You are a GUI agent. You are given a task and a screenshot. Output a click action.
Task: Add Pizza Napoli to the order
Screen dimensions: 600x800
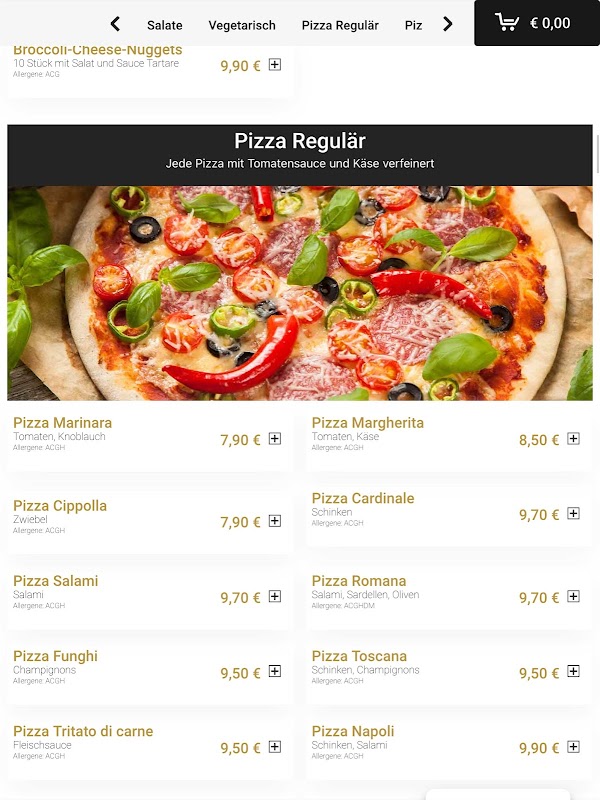tap(573, 747)
